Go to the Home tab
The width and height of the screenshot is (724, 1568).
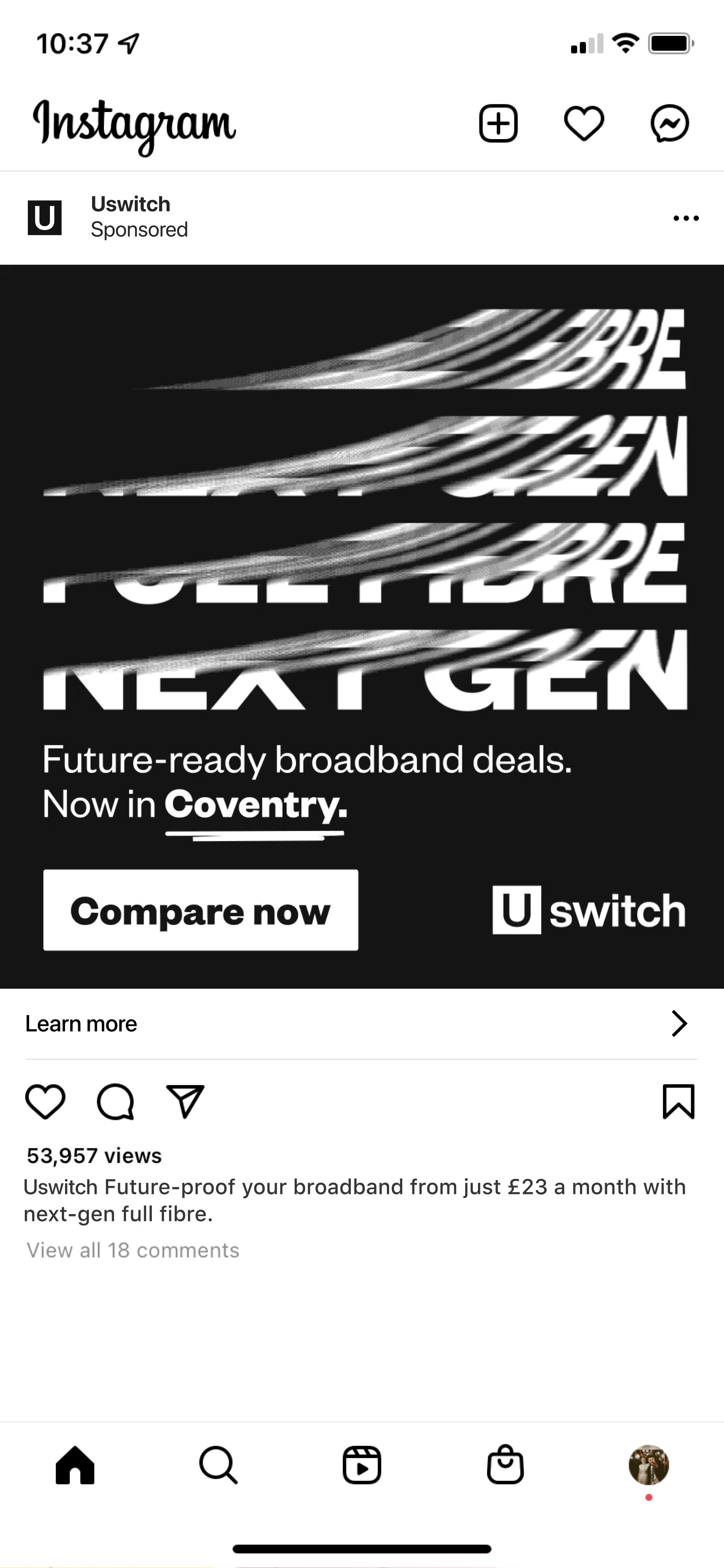tap(75, 1465)
